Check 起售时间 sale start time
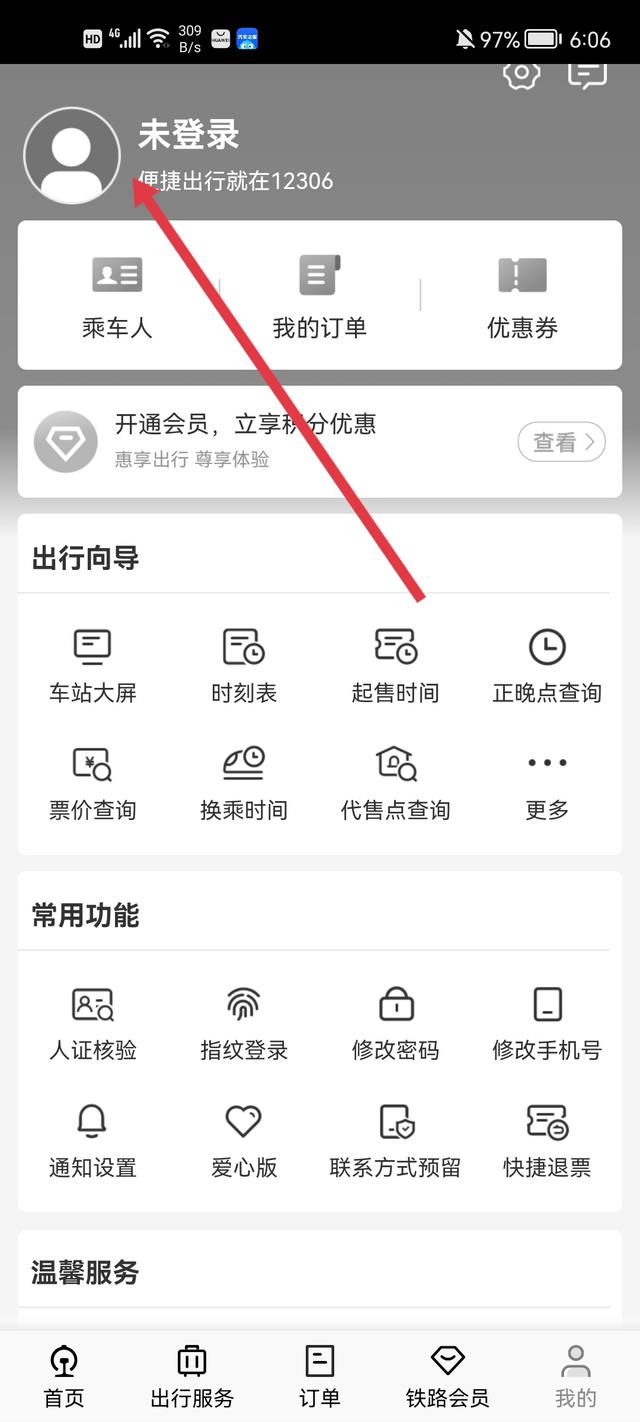This screenshot has height=1422, width=640. [395, 665]
